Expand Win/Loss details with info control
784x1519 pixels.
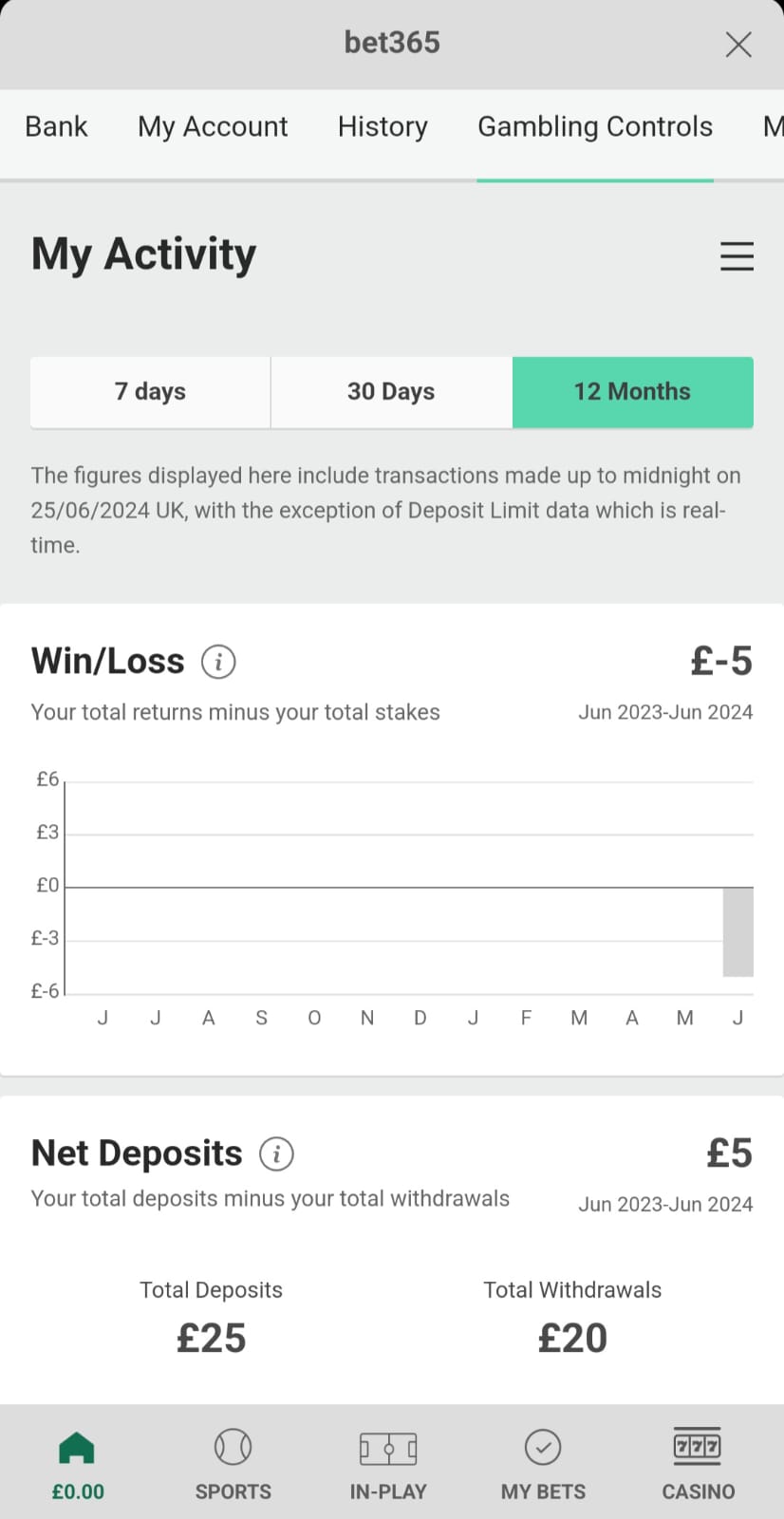[217, 662]
